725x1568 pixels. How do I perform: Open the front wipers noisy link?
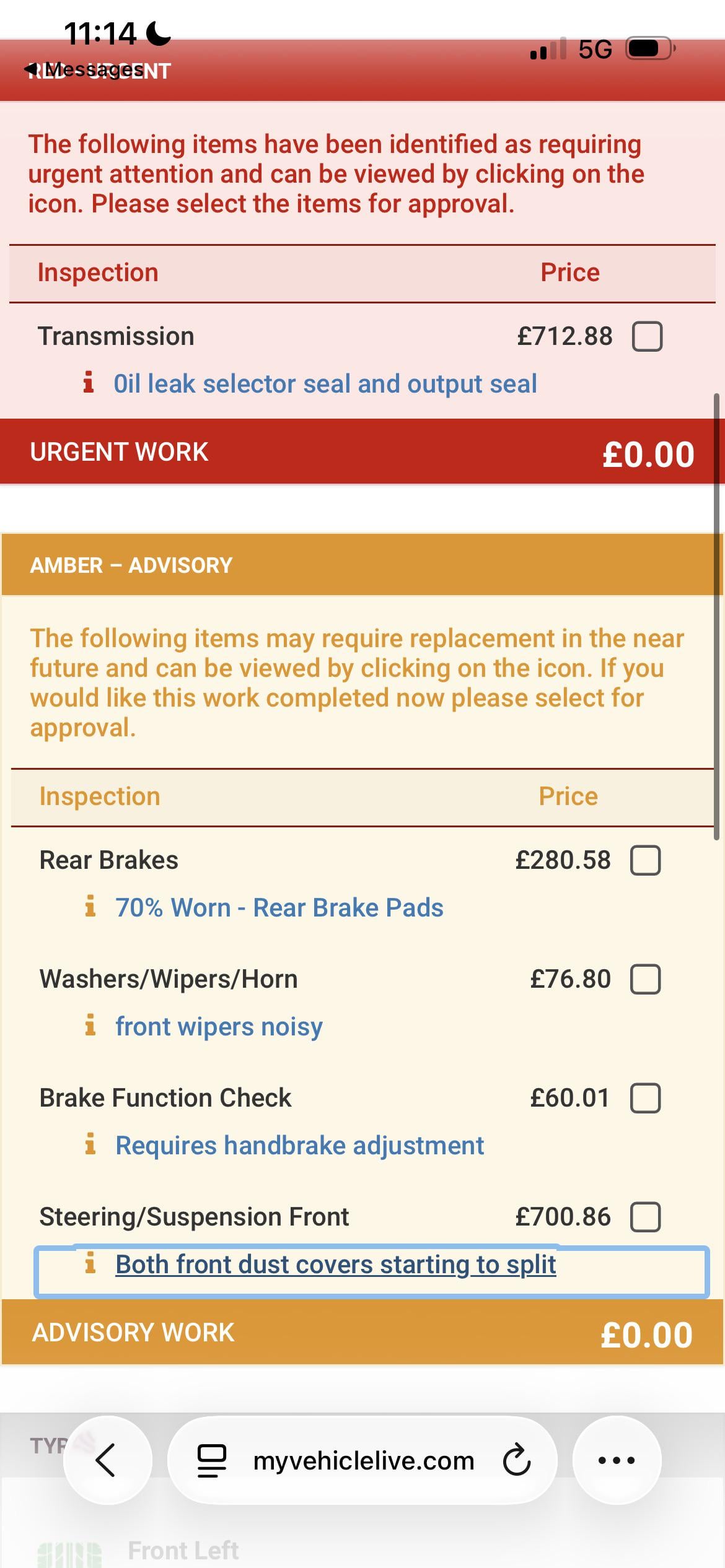[x=219, y=1027]
